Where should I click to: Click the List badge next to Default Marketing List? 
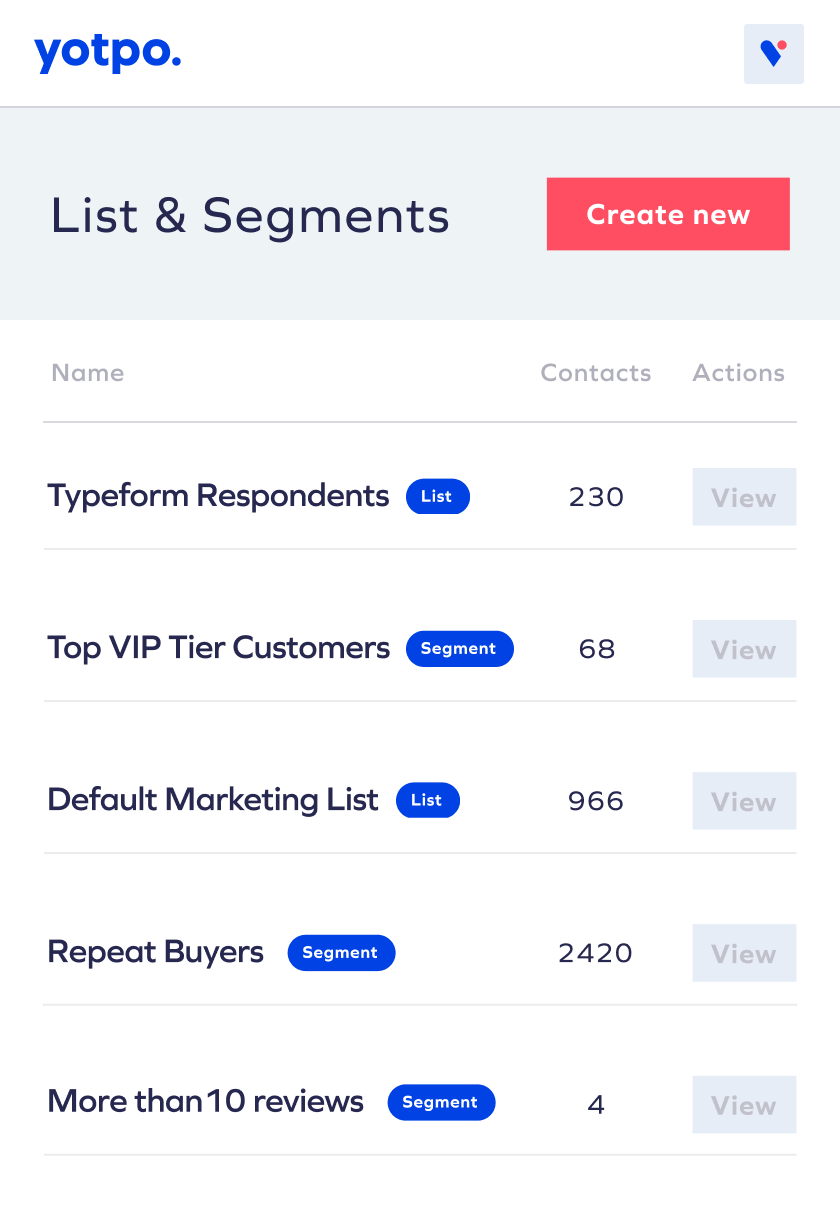pos(427,800)
